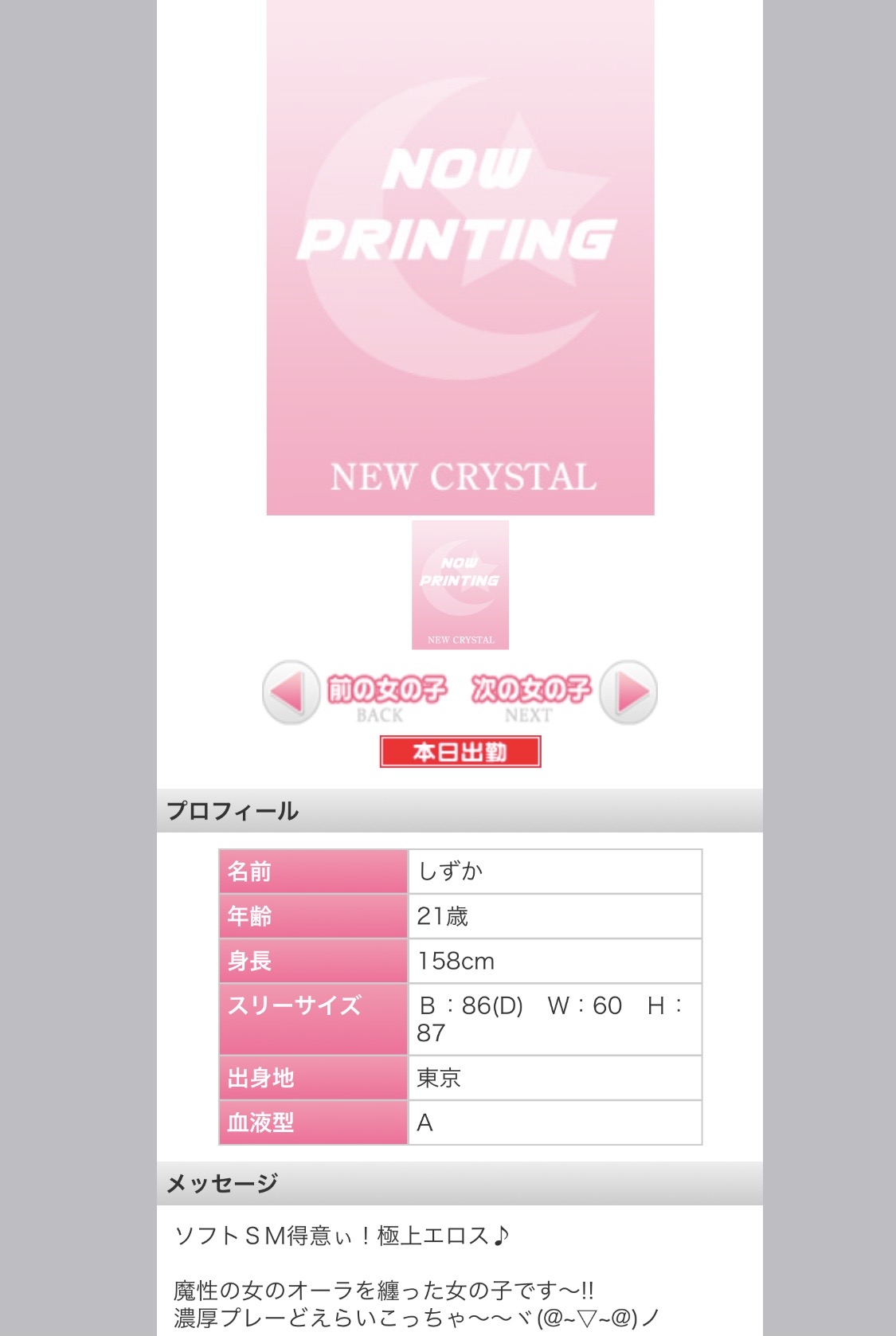896x1336 pixels.
Task: Go to the next girl (次の女の子)
Action: tap(564, 692)
